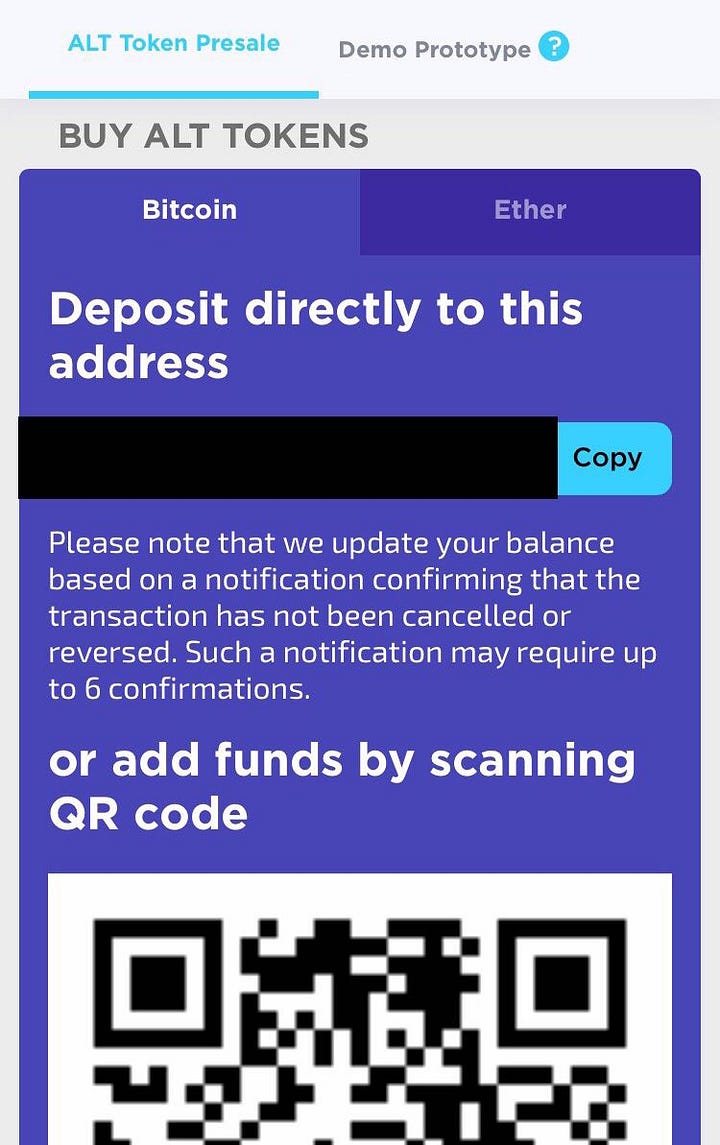This screenshot has width=720, height=1145.
Task: Copy the deposit address
Action: [607, 458]
